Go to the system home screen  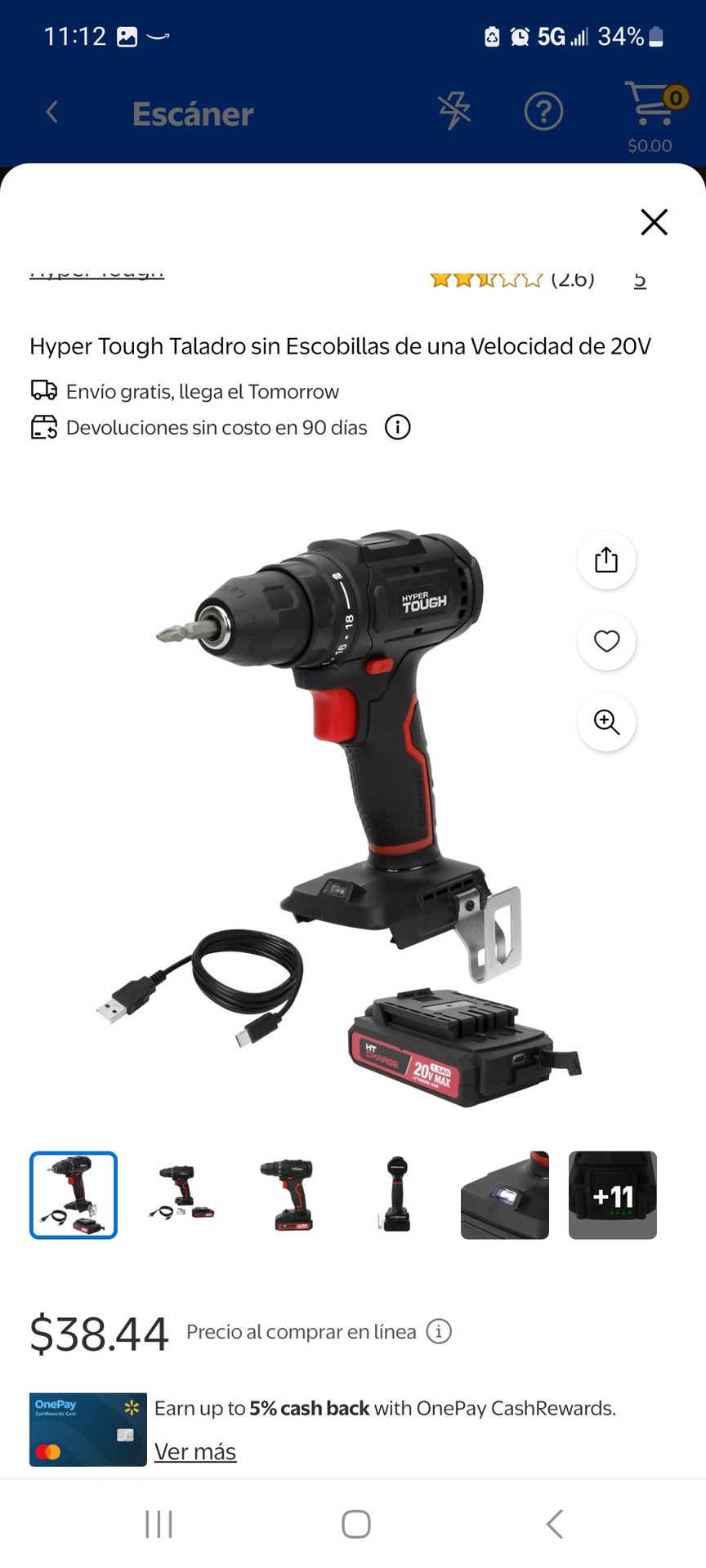(355, 1524)
